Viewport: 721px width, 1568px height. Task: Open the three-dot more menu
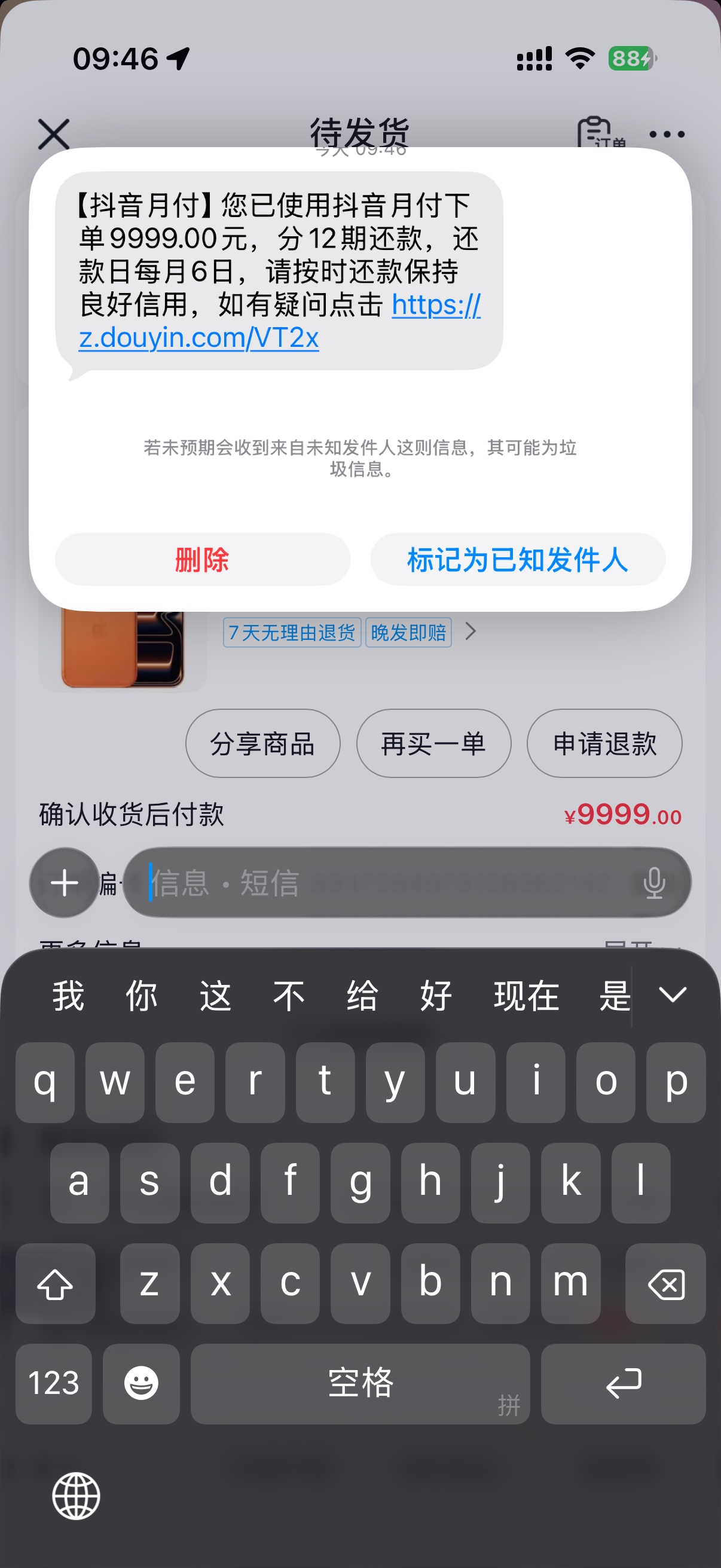tap(666, 134)
